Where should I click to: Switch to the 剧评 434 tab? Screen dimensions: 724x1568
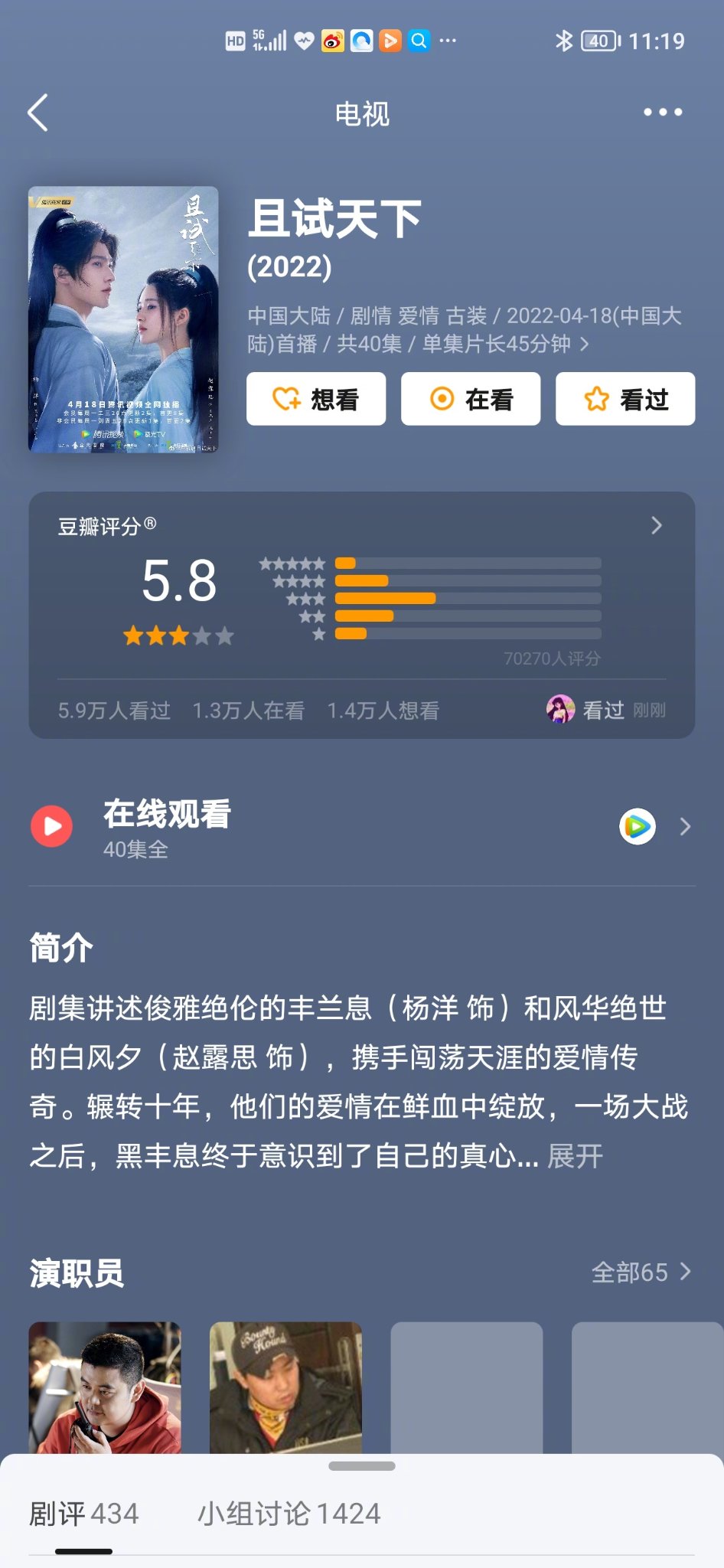pyautogui.click(x=84, y=1514)
